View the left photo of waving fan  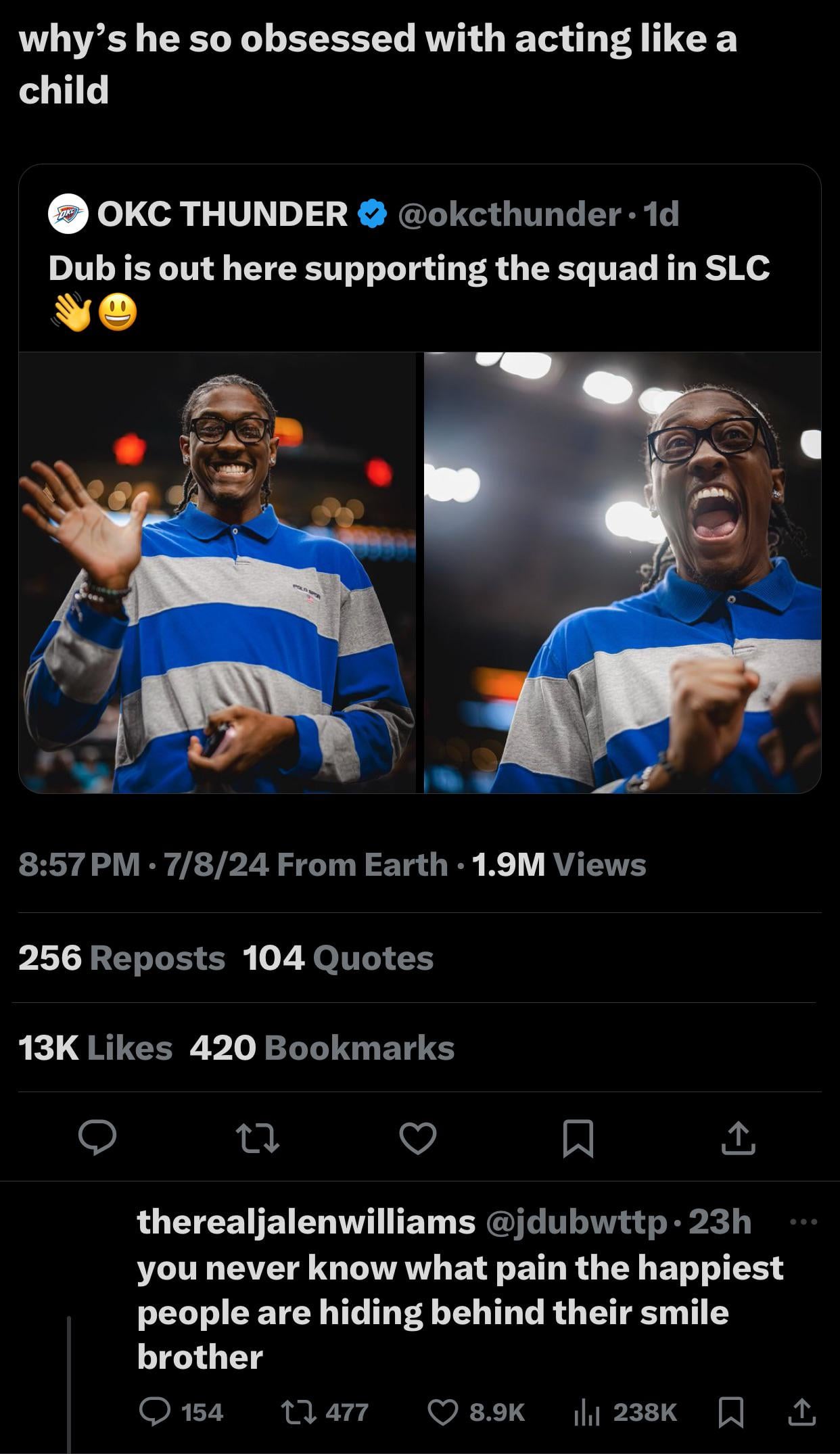[217, 572]
